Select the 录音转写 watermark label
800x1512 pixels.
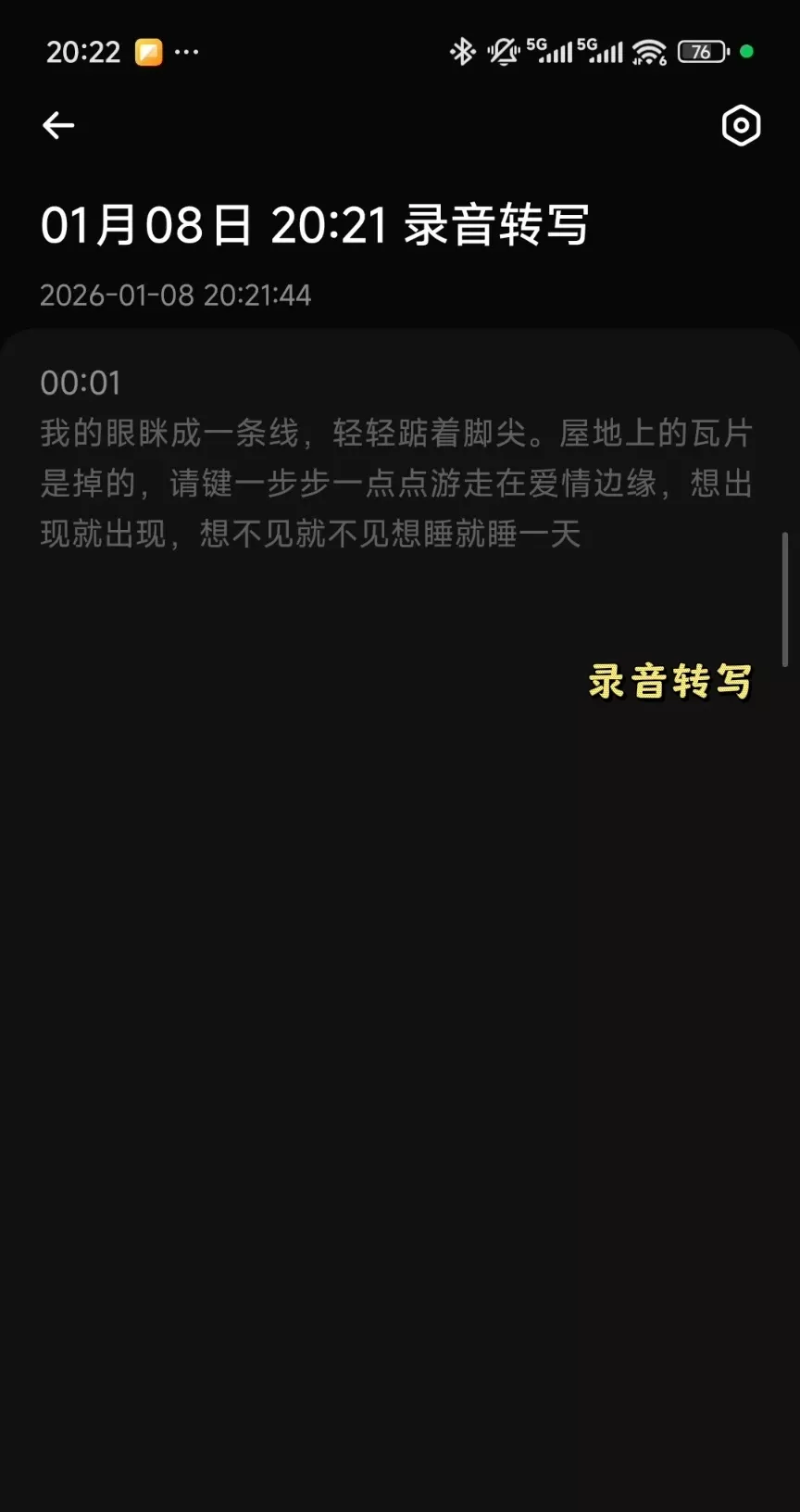[668, 683]
